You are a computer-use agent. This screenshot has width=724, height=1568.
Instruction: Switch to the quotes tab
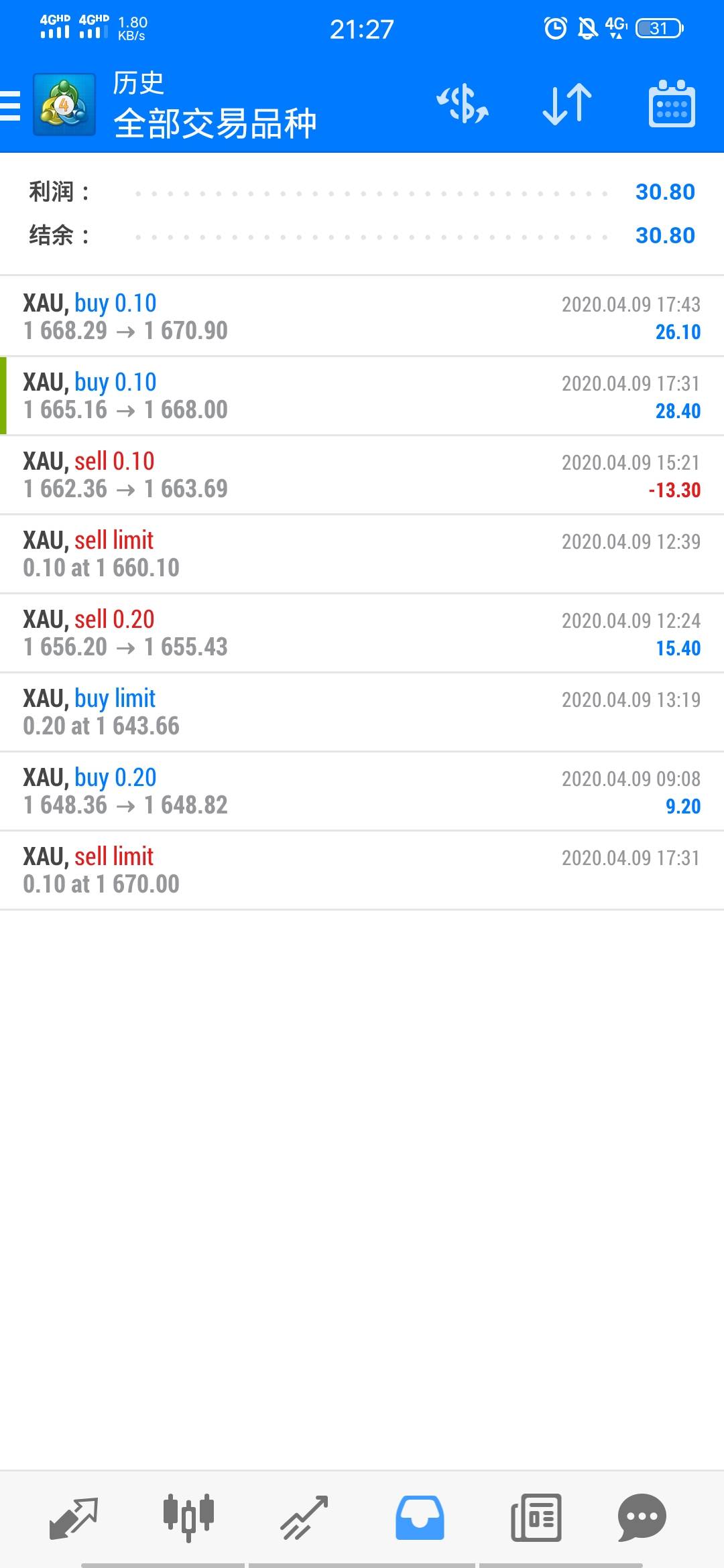(74, 1517)
